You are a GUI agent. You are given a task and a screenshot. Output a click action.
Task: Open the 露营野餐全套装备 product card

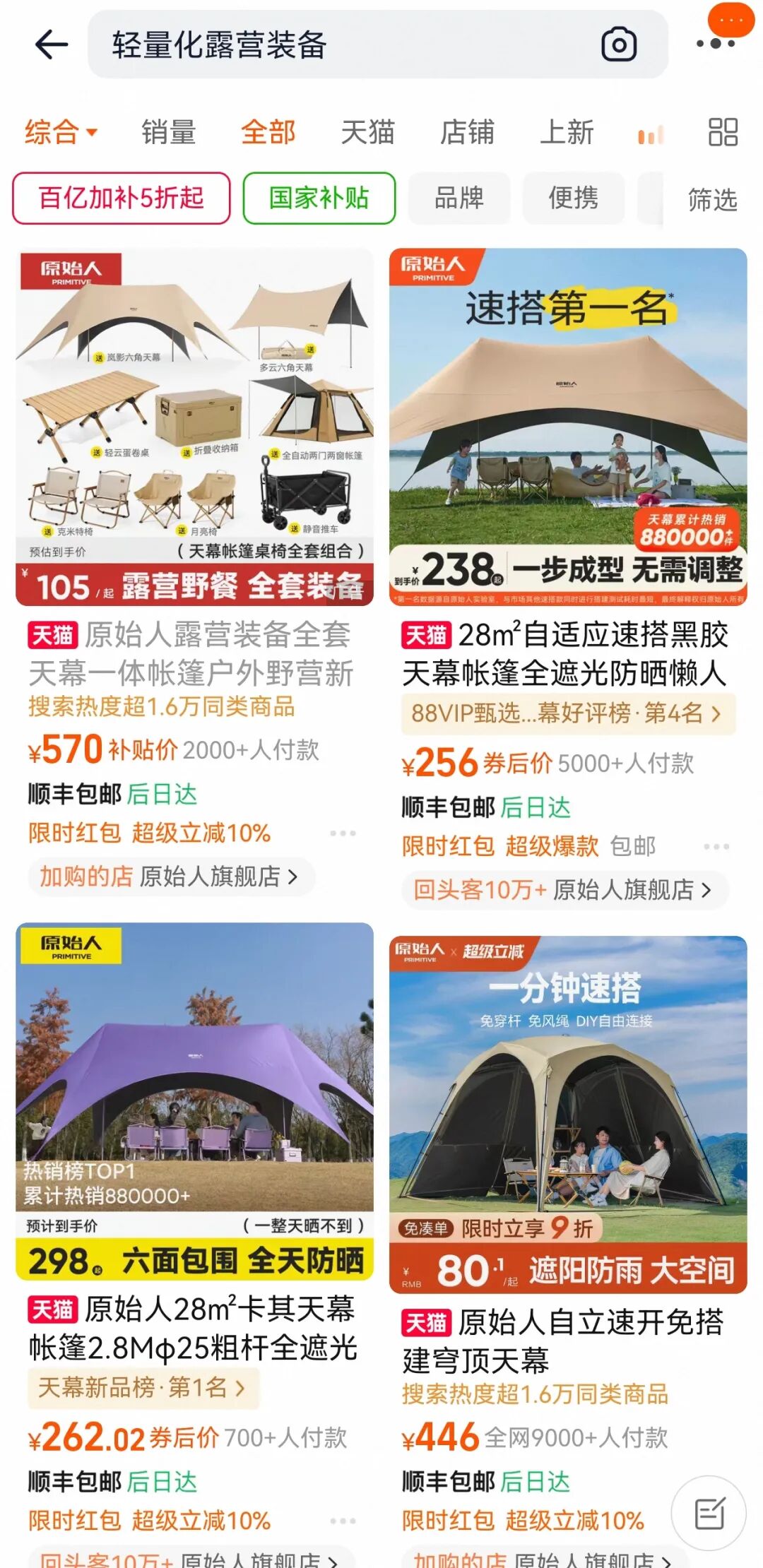(194, 427)
